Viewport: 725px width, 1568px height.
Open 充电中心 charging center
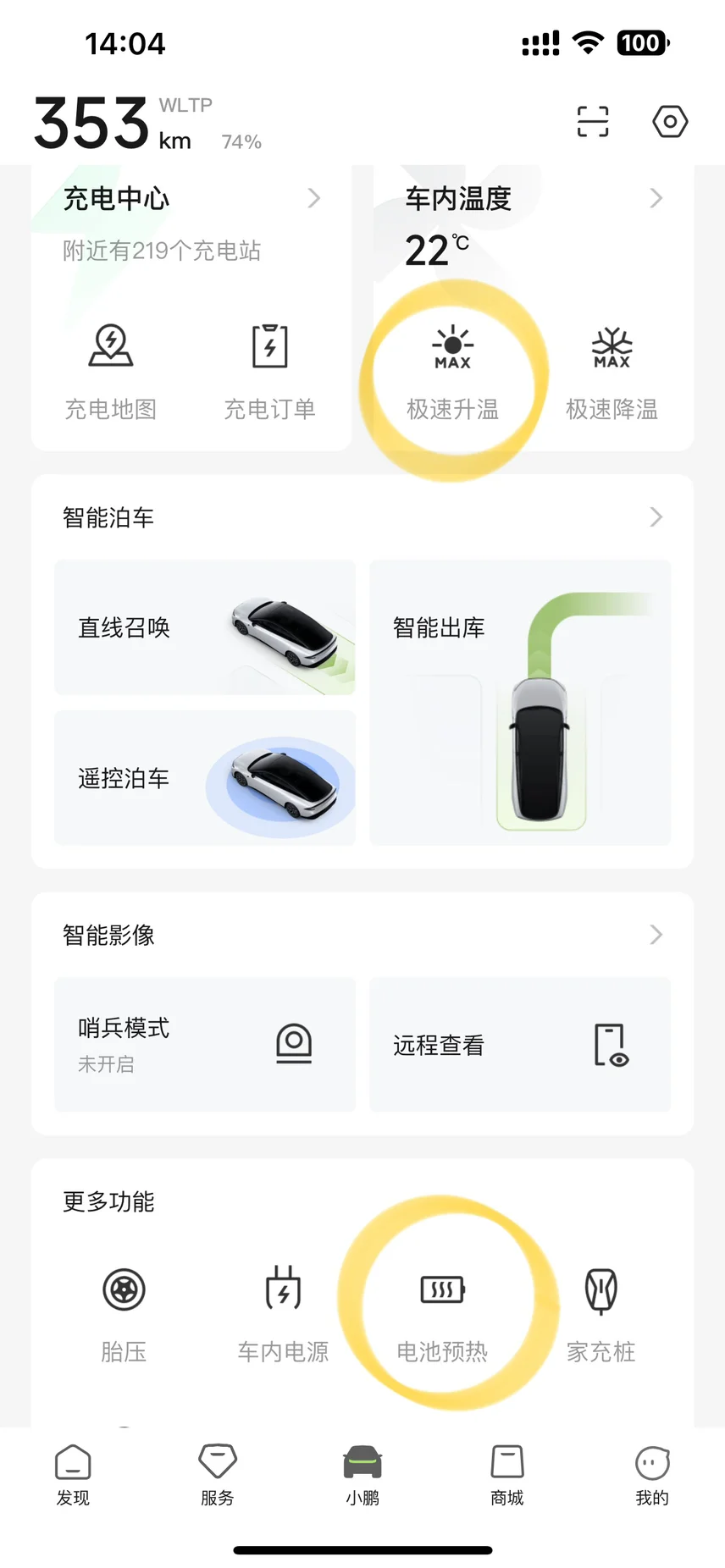[191, 199]
